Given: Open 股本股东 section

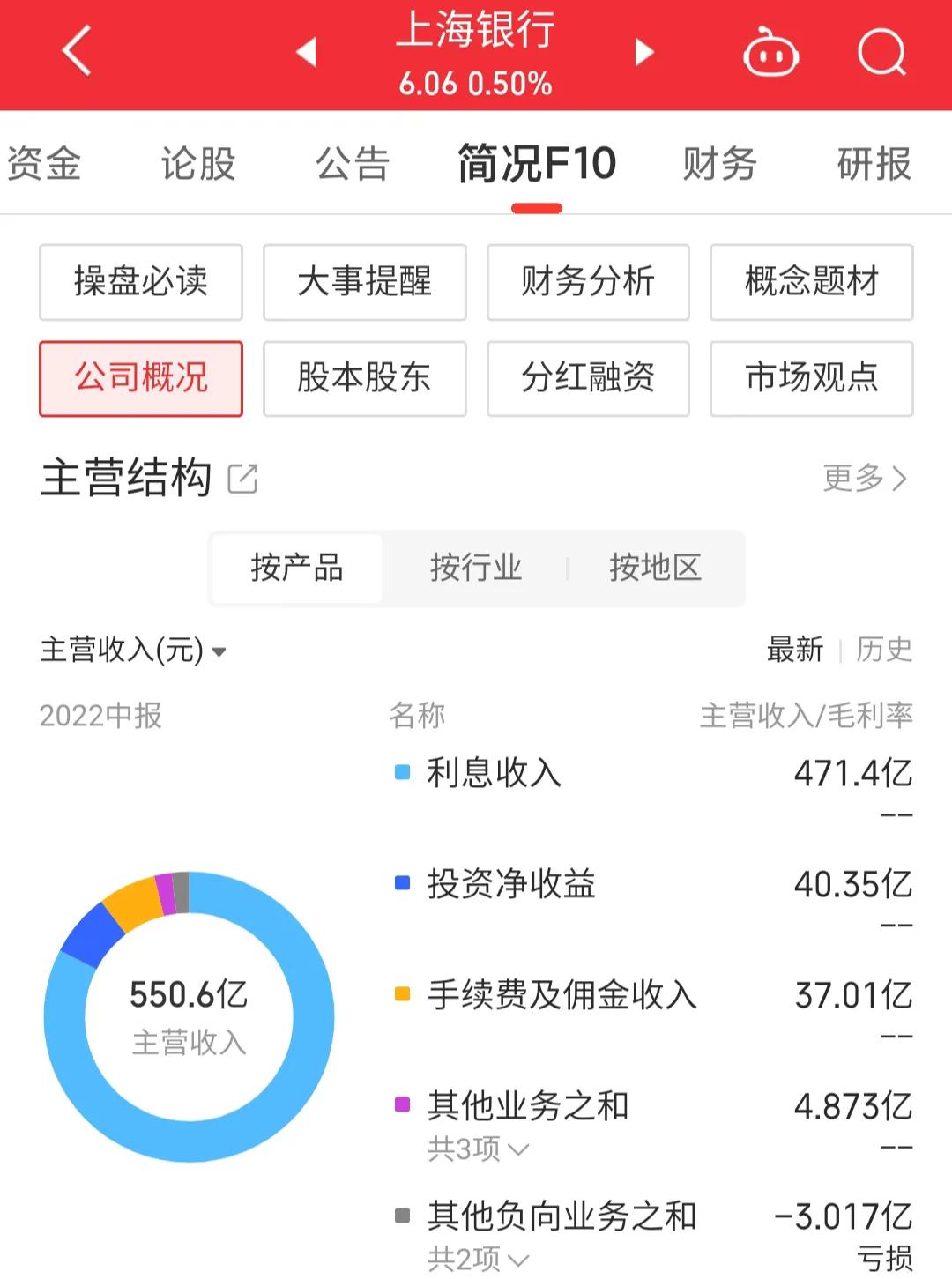Looking at the screenshot, I should [x=364, y=379].
